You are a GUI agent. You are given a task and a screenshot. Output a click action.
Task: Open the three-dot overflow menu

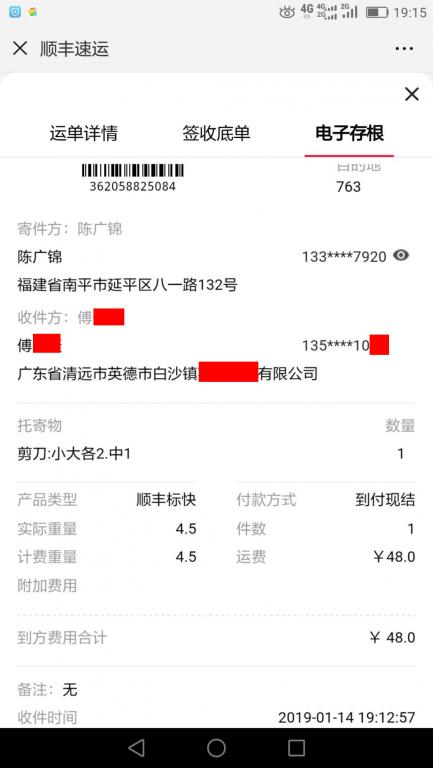pyautogui.click(x=404, y=48)
